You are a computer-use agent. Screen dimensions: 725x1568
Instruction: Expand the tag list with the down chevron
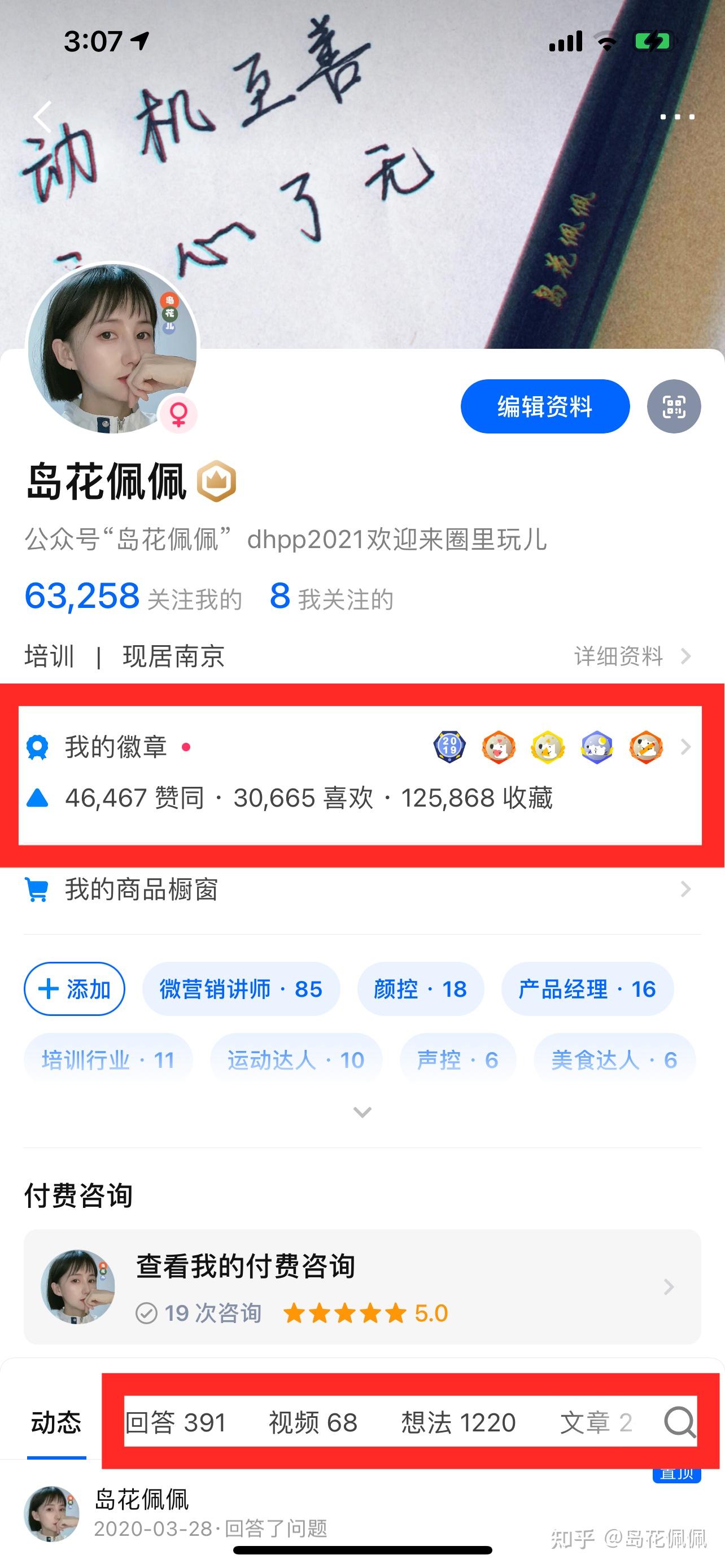[362, 1113]
